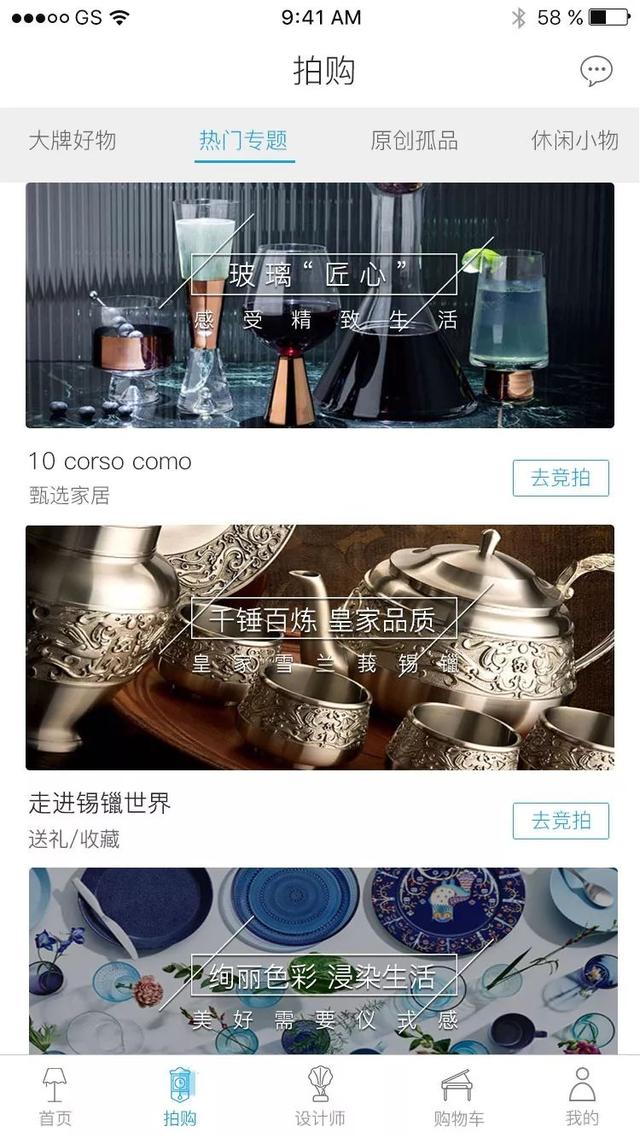This screenshot has width=640, height=1138.
Task: Open the 千锤百炼 皇家品质 banner
Action: pos(320,647)
